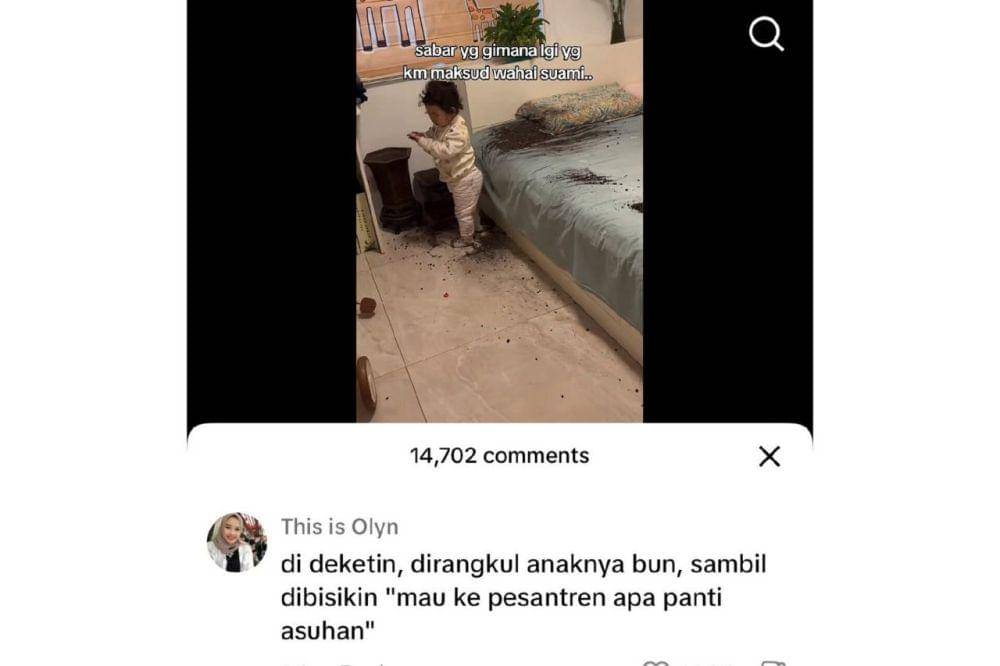Open the search magnifier icon
This screenshot has width=1000, height=666.
pos(766,35)
